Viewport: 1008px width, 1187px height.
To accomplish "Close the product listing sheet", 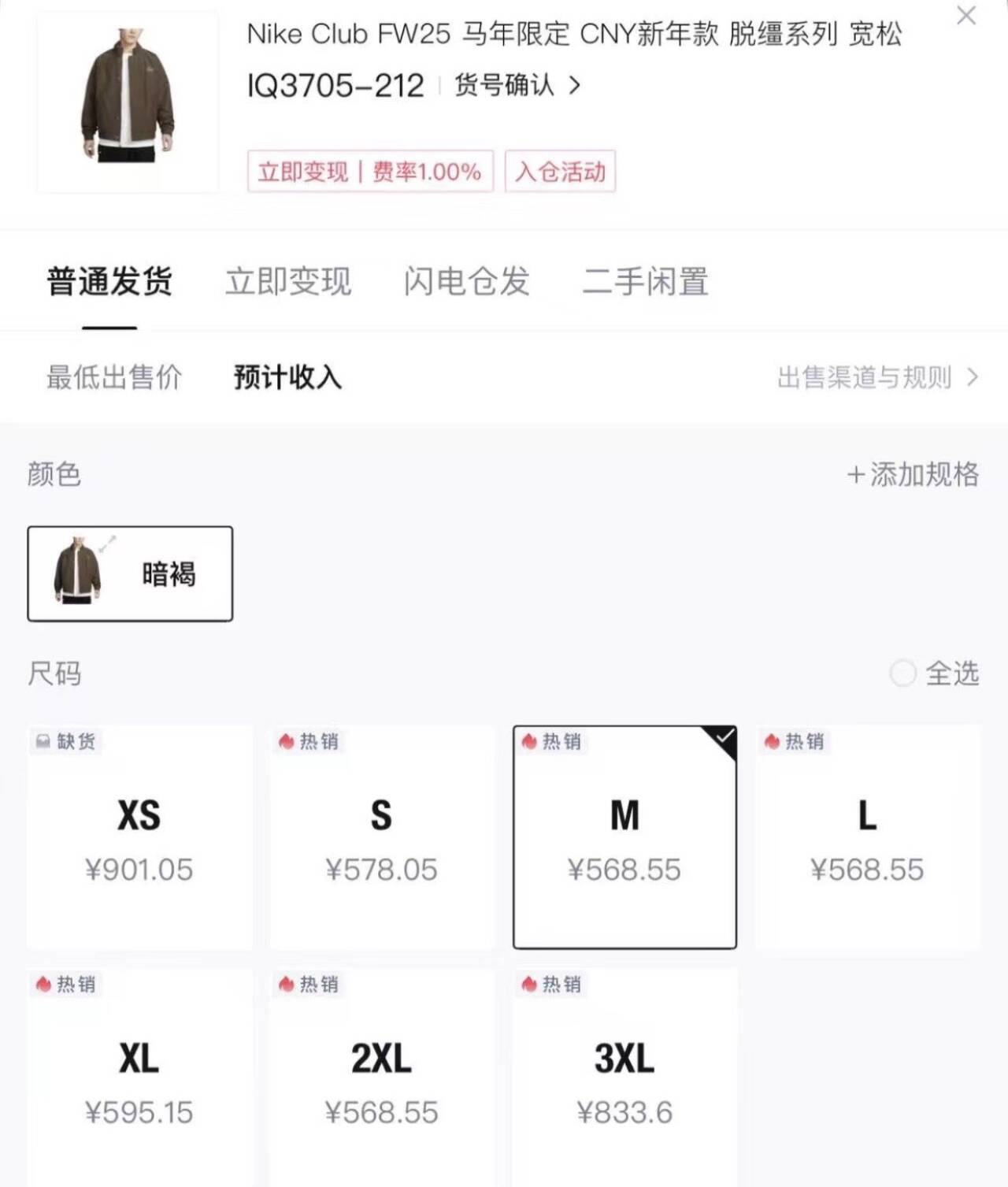I will (965, 16).
